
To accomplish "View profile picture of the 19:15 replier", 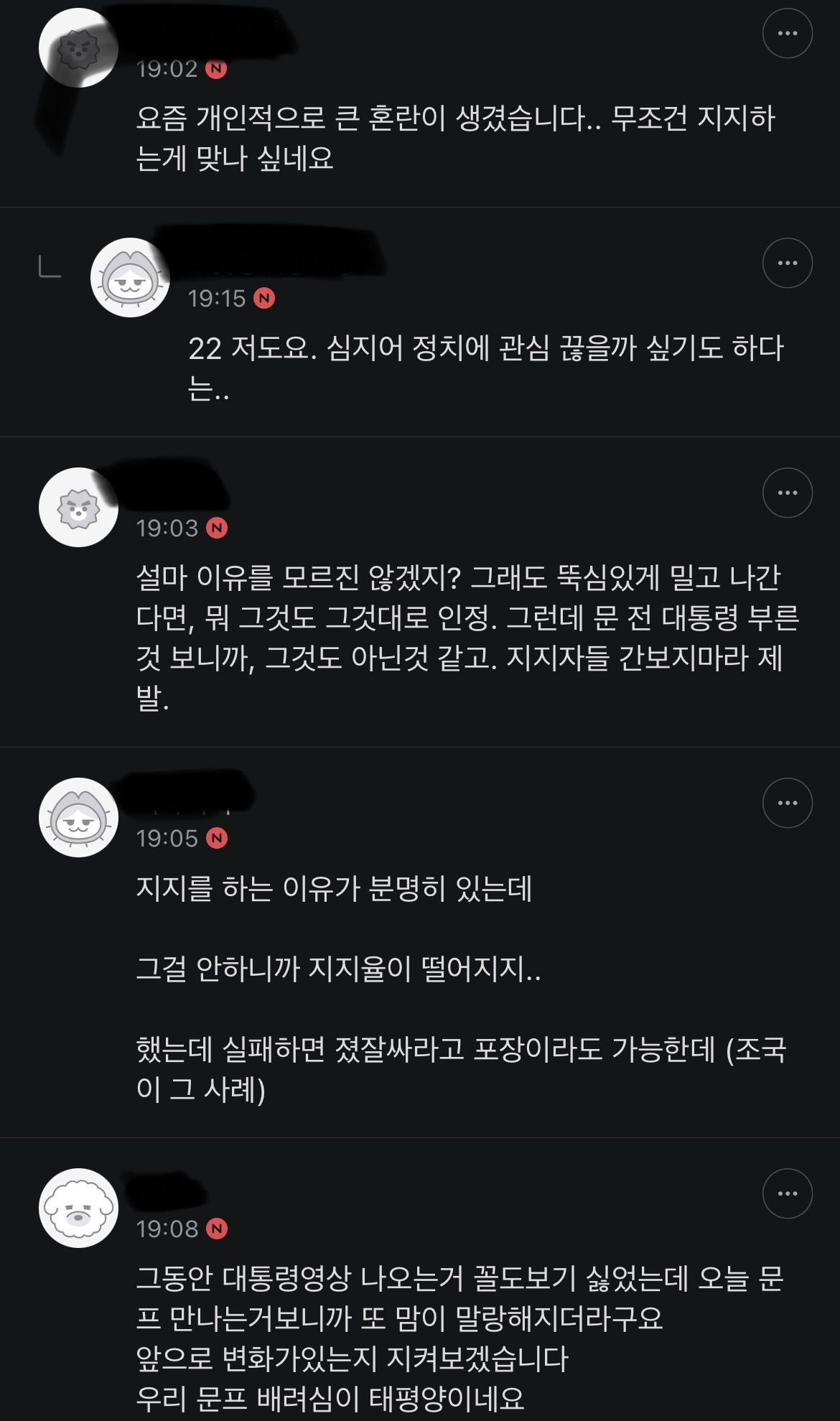I will click(x=130, y=278).
